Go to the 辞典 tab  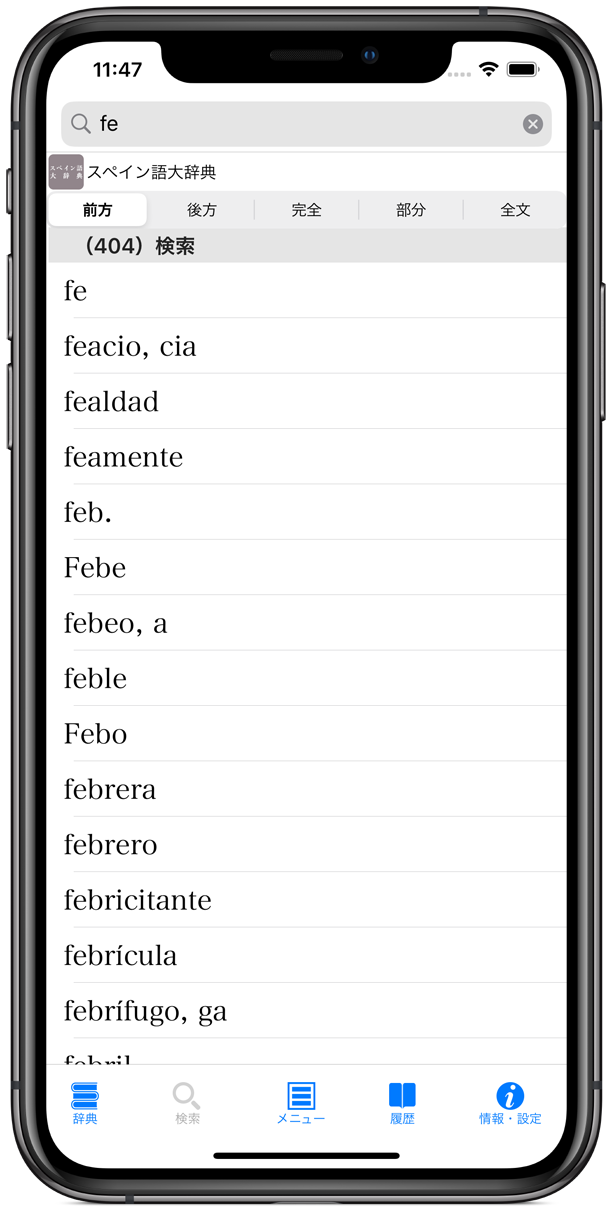(x=85, y=1103)
